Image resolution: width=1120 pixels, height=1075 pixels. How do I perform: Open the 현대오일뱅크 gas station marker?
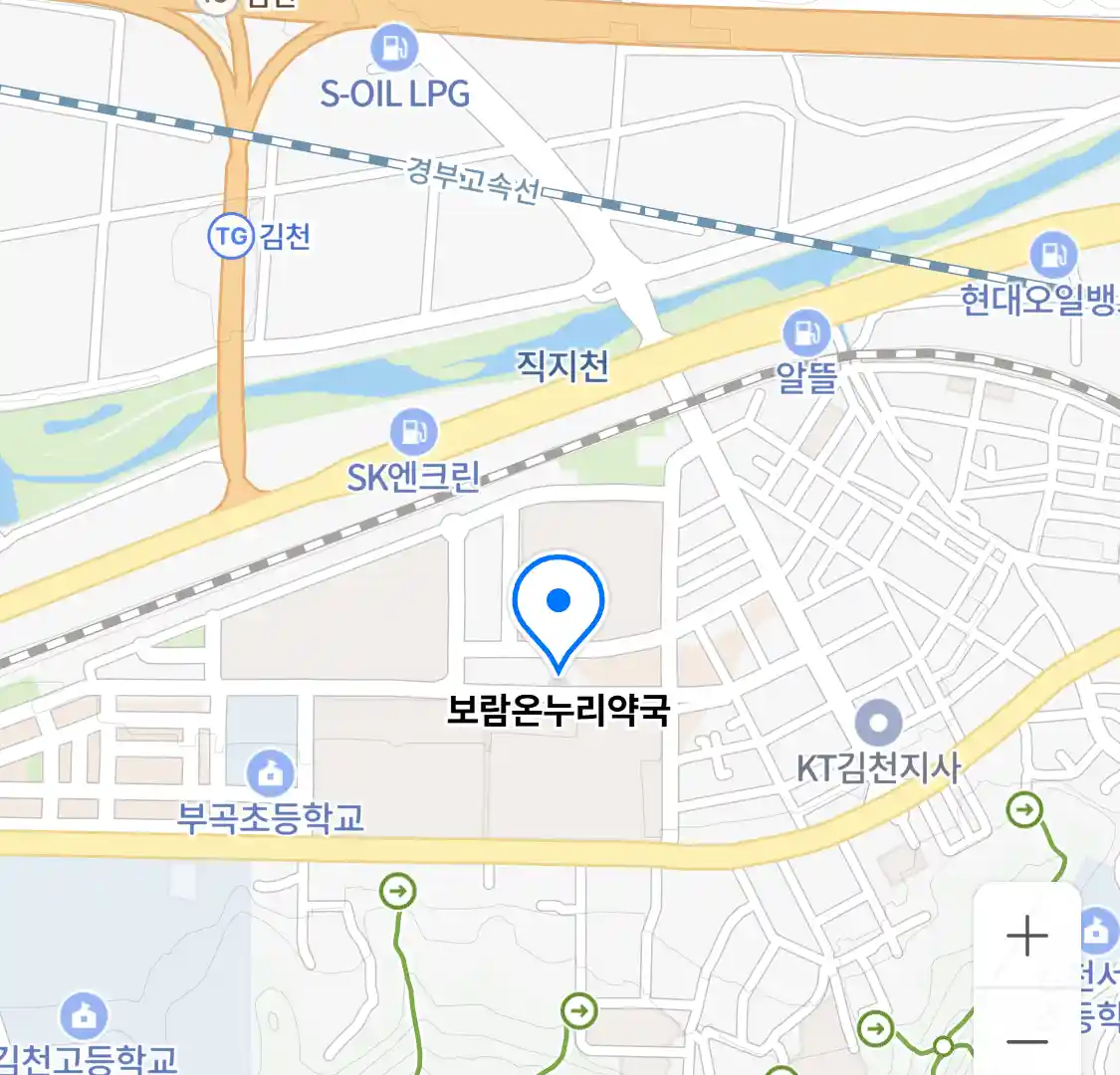coord(1053,255)
